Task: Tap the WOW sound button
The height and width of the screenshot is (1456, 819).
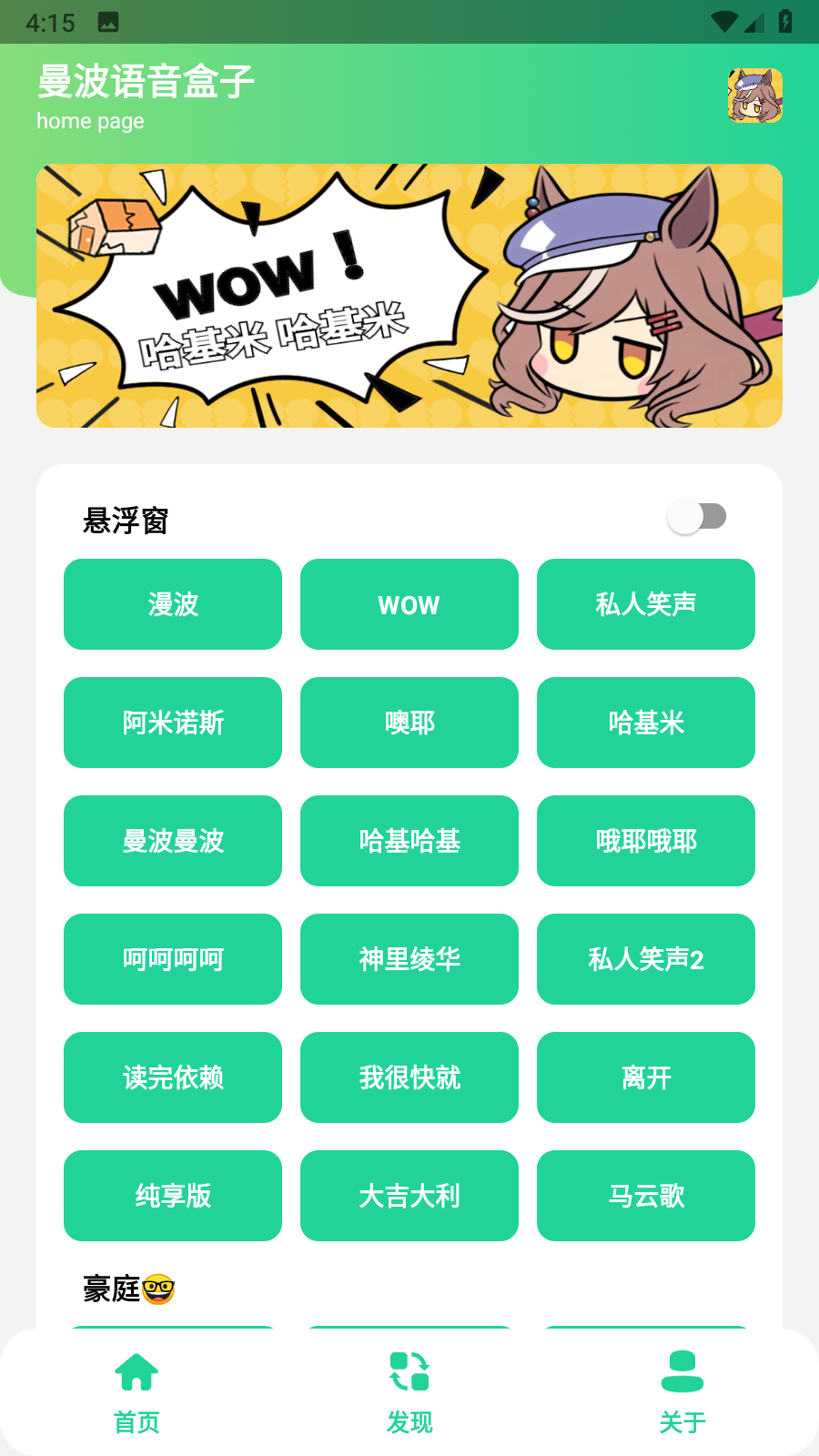Action: (x=409, y=604)
